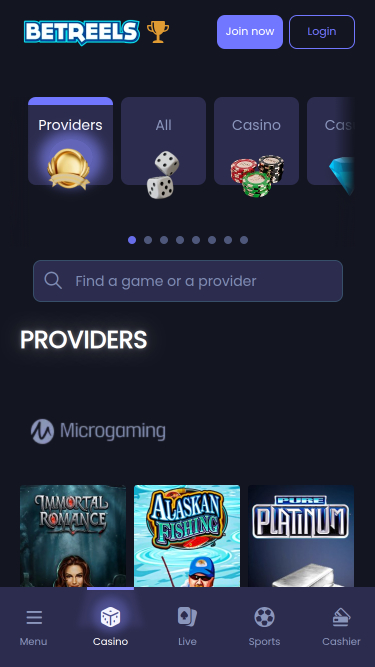
Task: Select the Providers category tile
Action: pyautogui.click(x=71, y=141)
